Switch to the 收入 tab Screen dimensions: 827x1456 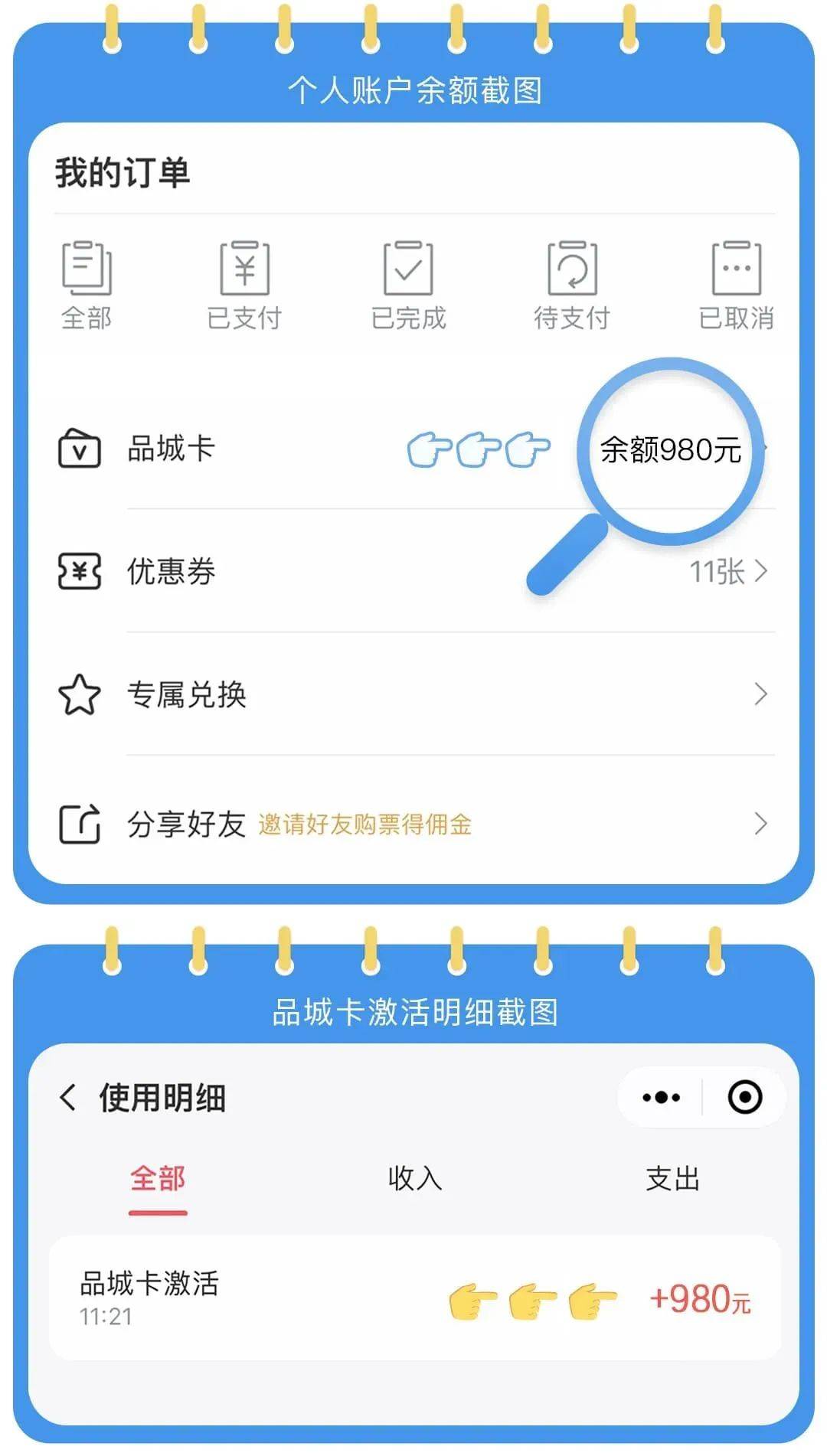(x=414, y=1180)
